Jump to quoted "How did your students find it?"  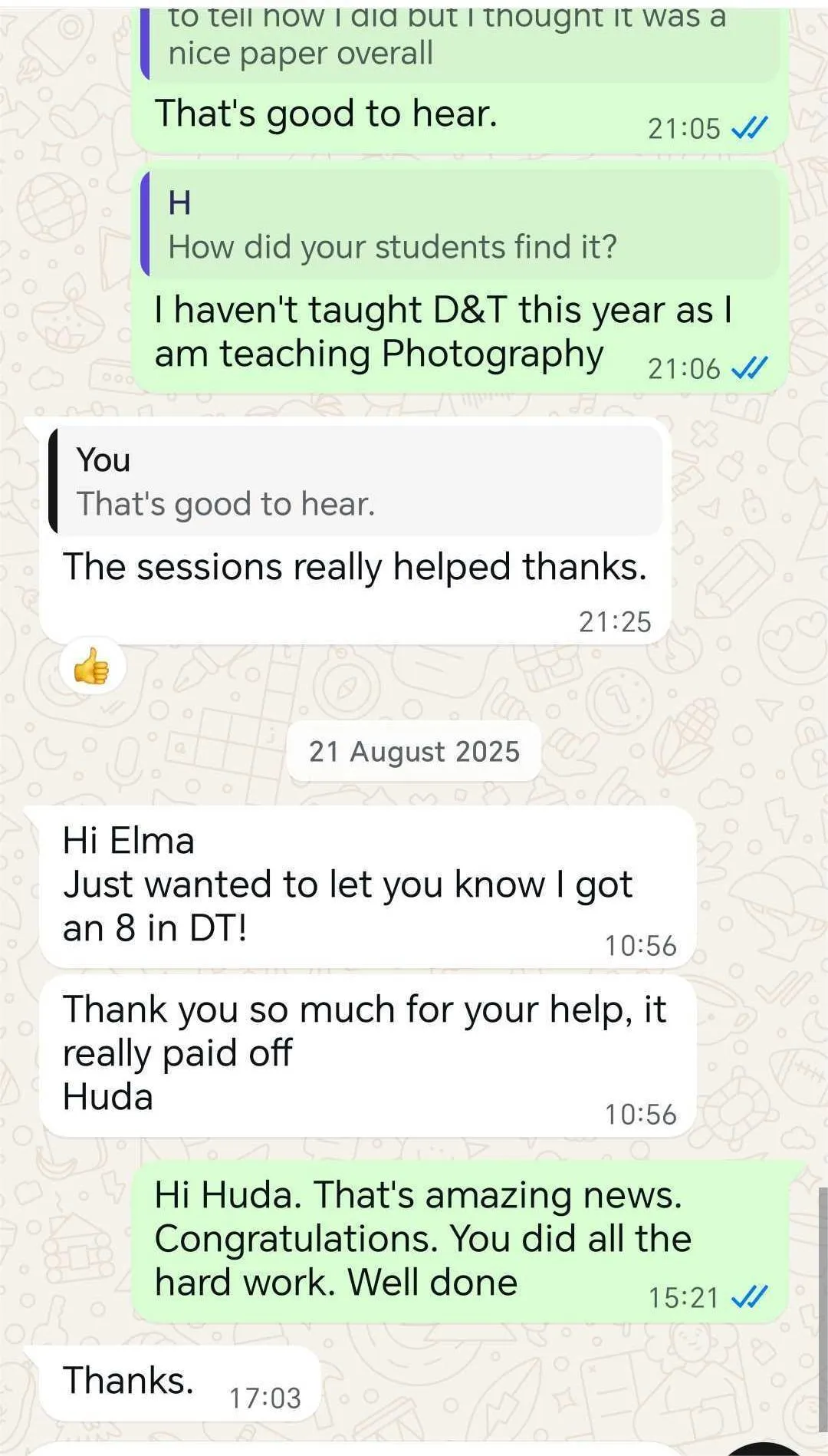460,226
